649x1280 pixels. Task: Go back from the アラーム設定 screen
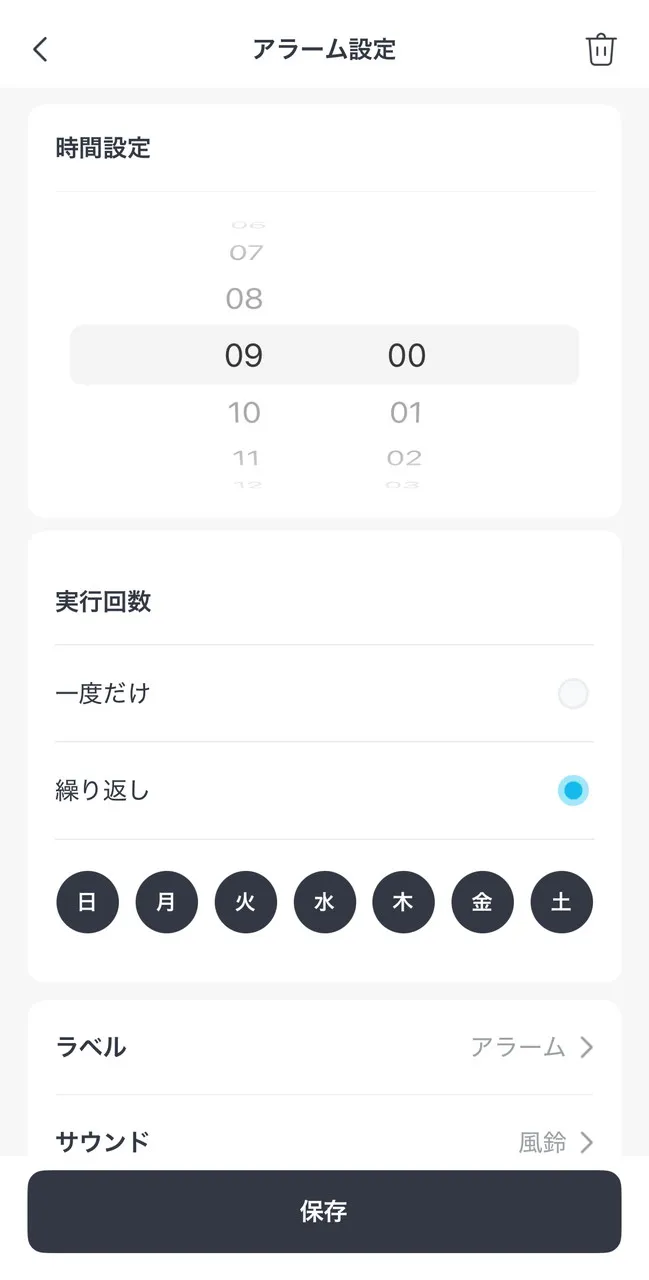point(40,49)
